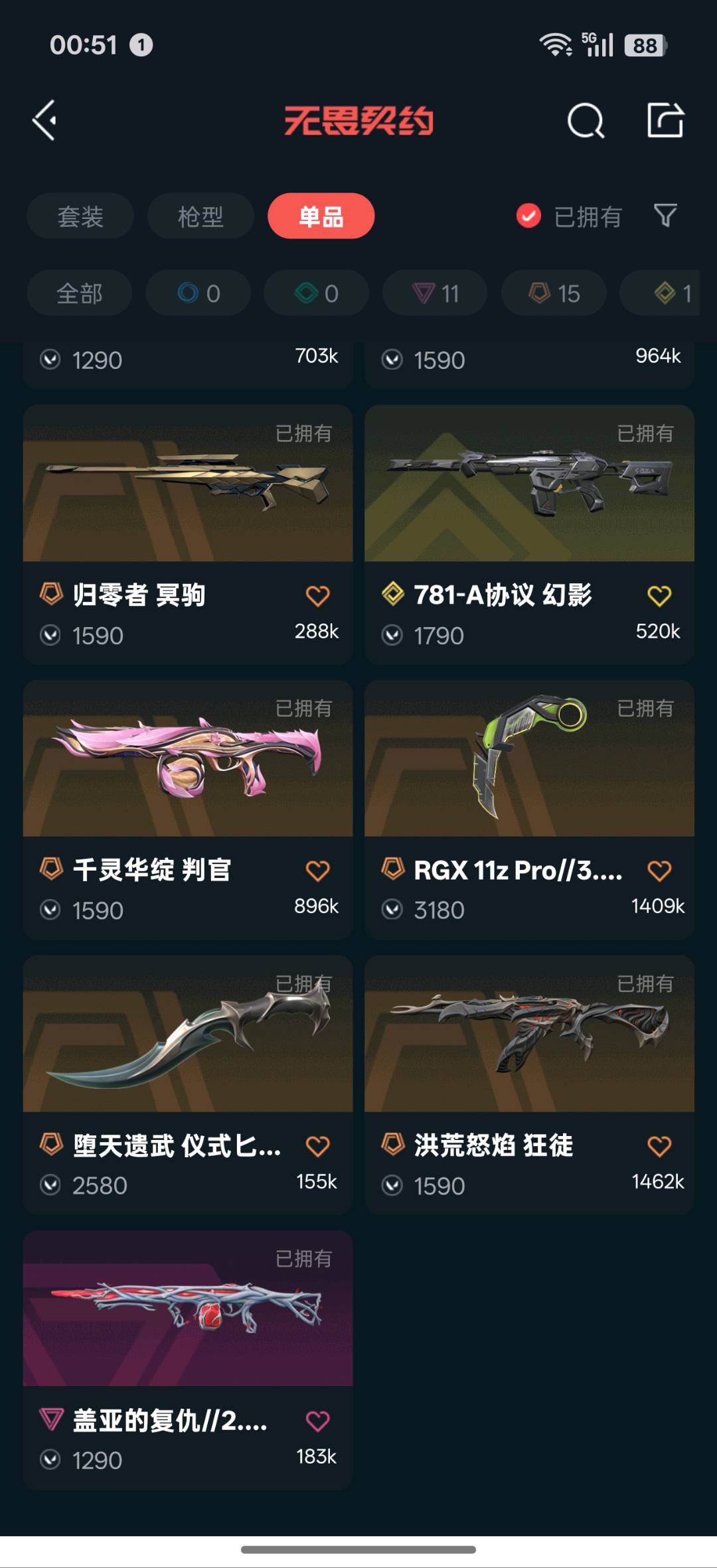717x1568 pixels.
Task: Select the 单品 tab
Action: 321,216
